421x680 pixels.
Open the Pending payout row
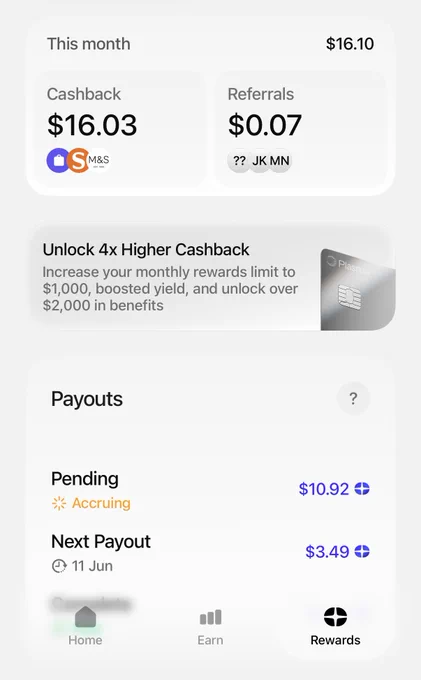[x=210, y=490]
